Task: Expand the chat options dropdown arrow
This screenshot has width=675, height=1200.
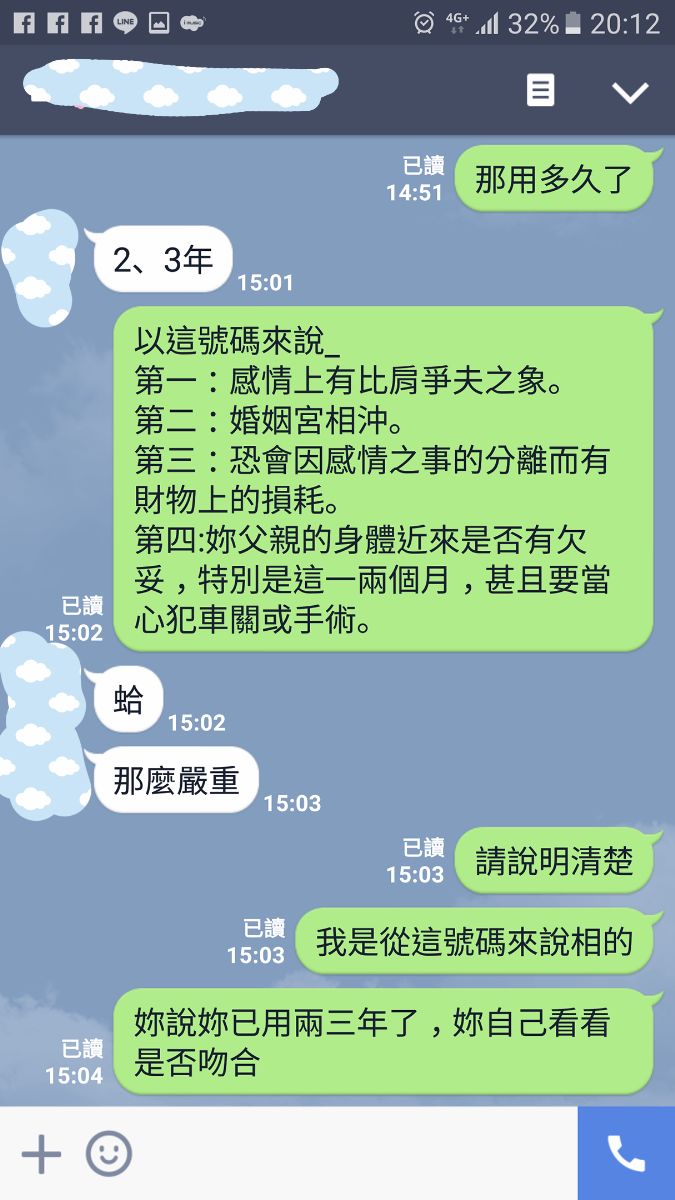Action: tap(630, 92)
